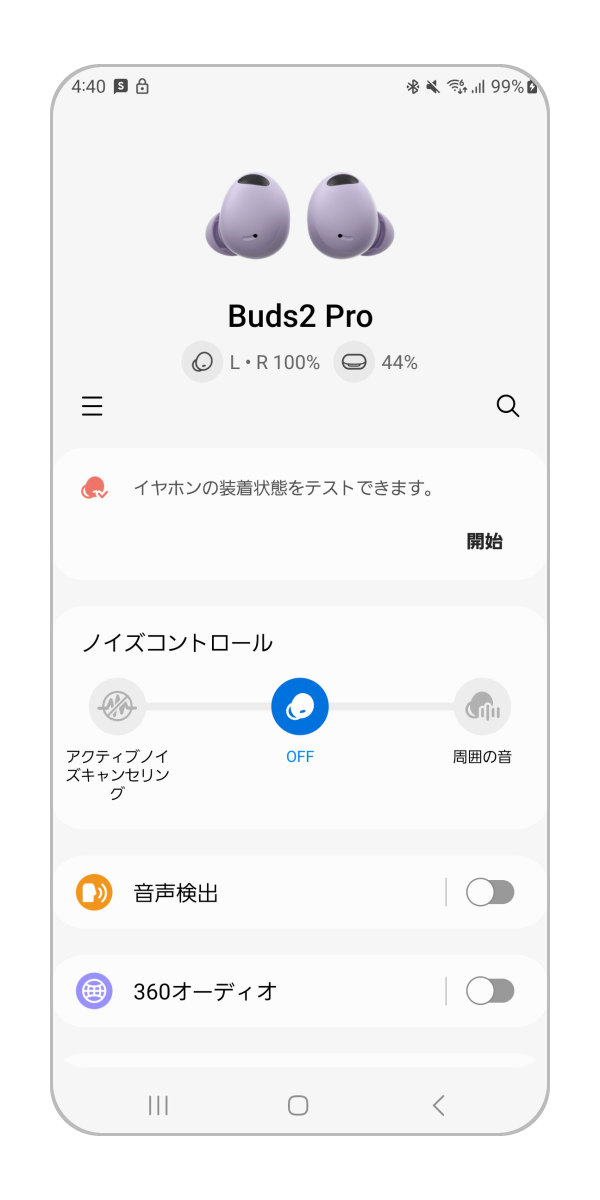Screen dimensions: 600x1200
Task: Open recent apps from the navigation bar
Action: pos(158,1105)
